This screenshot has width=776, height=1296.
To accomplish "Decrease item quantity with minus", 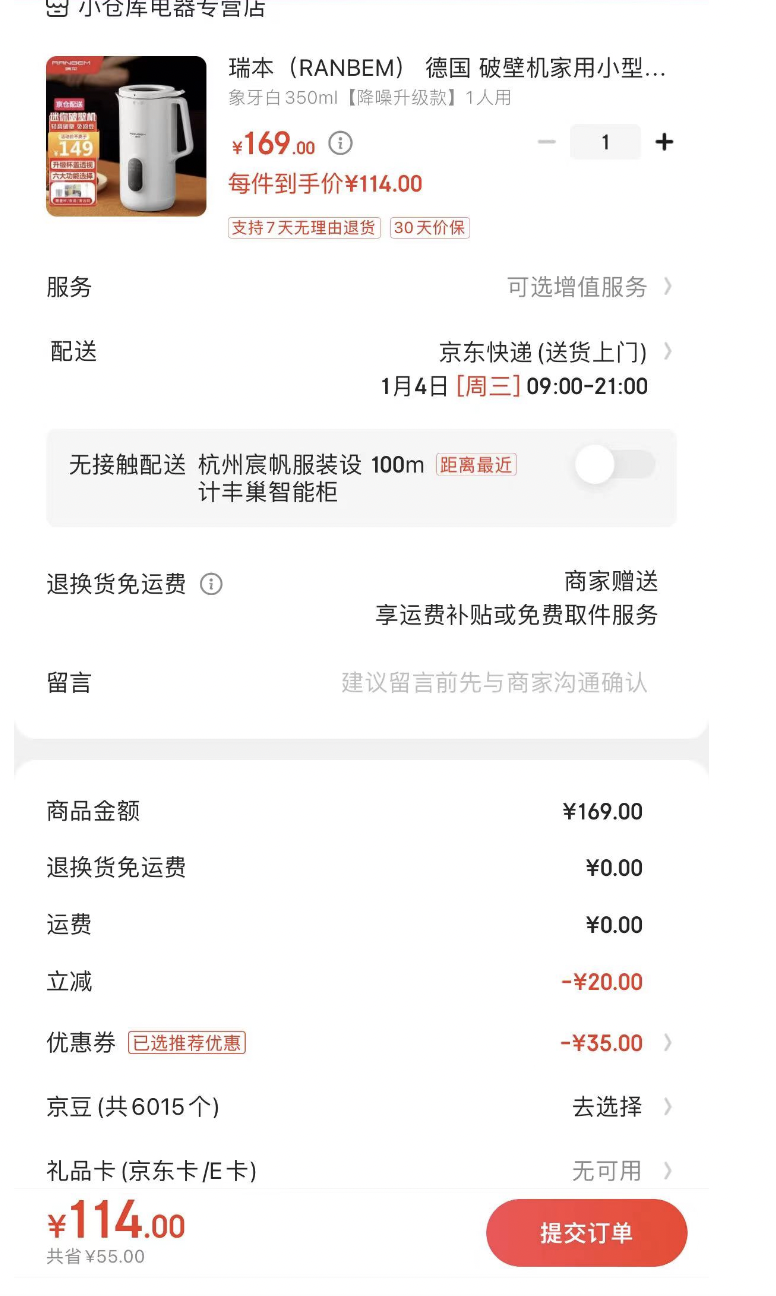I will pos(546,142).
